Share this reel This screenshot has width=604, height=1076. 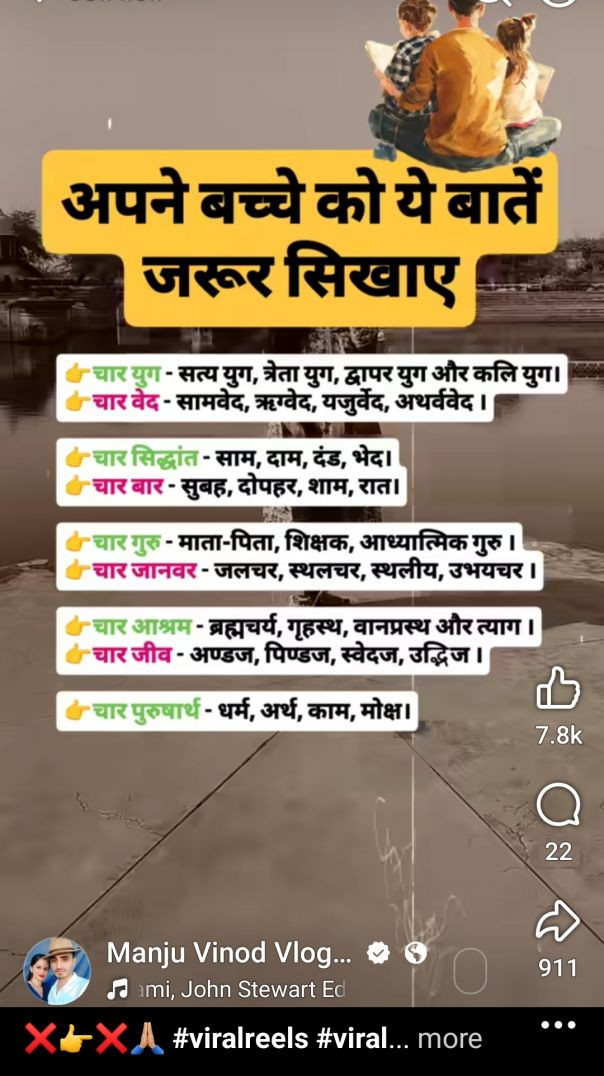click(x=558, y=921)
